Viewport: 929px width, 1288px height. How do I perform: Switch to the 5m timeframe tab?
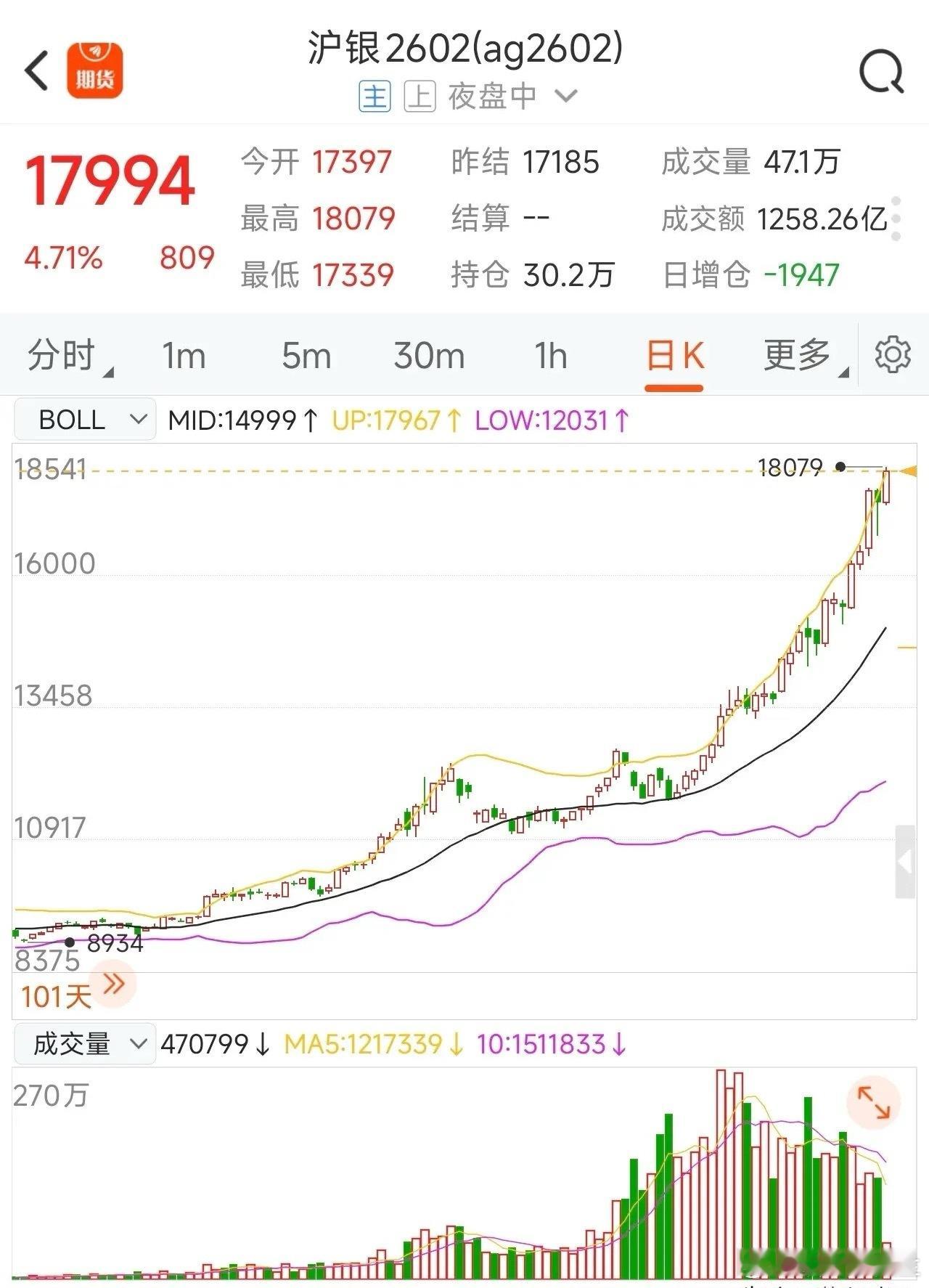tap(305, 356)
